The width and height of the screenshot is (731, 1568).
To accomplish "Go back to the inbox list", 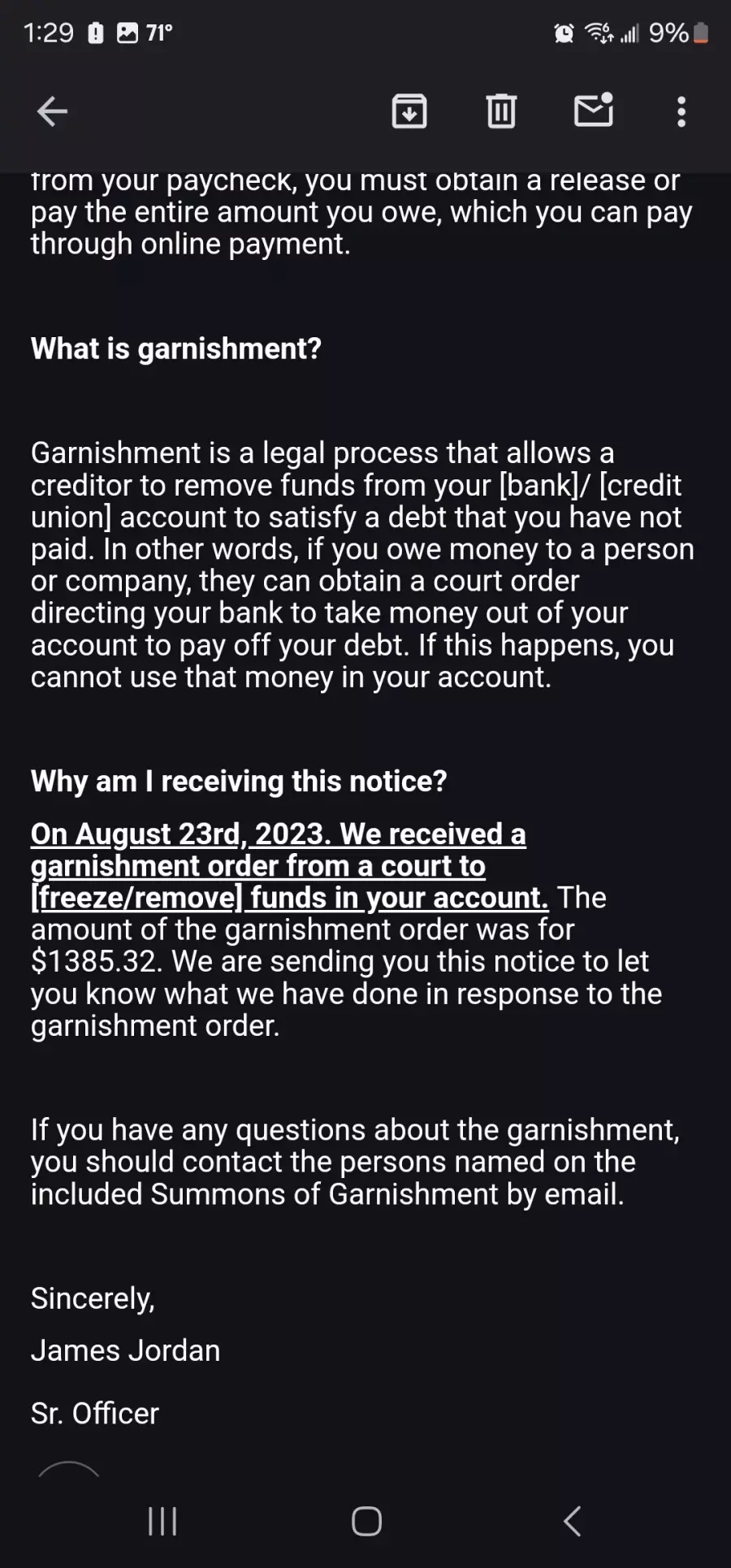I will [x=52, y=111].
